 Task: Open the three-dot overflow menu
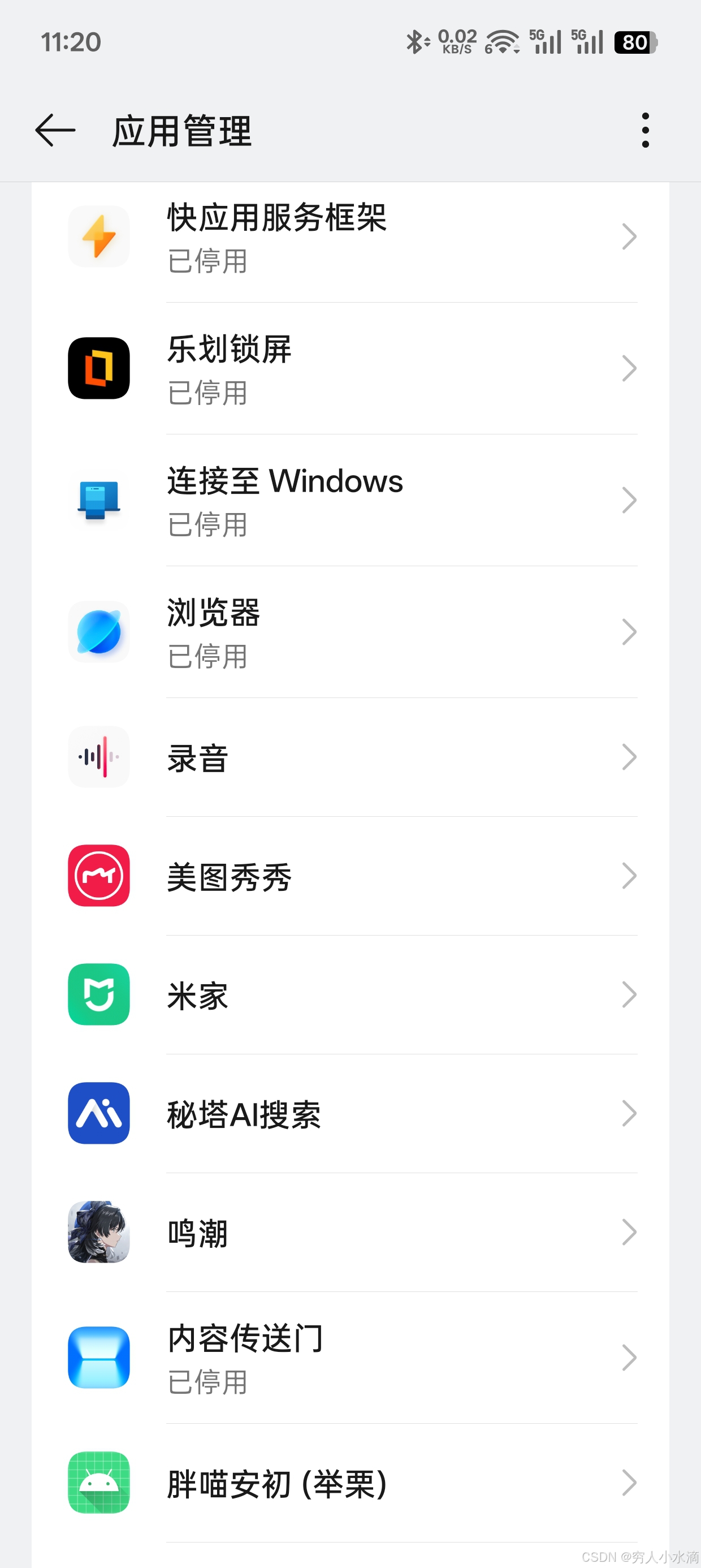[645, 130]
